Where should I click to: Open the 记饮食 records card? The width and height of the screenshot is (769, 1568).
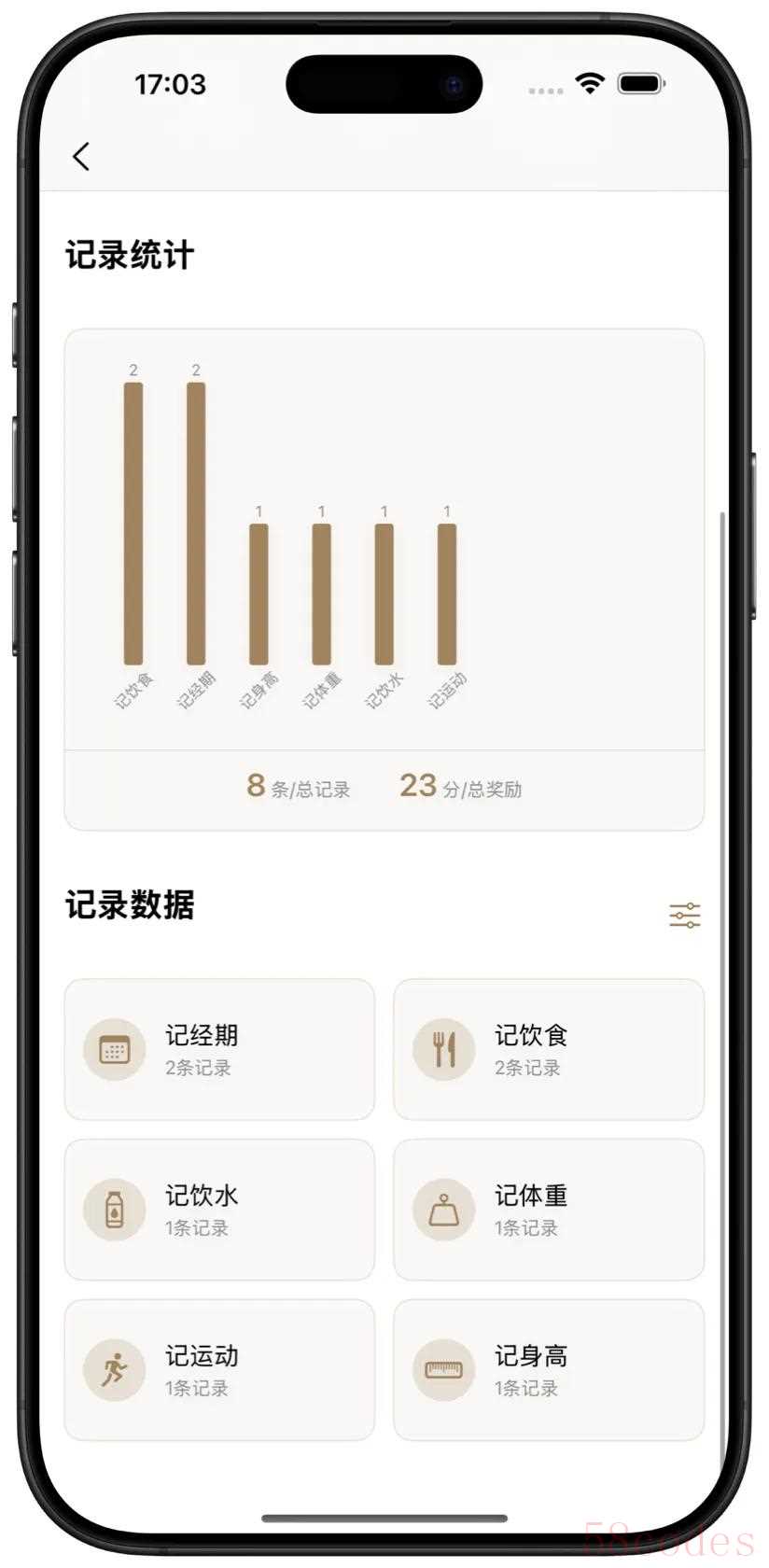point(548,1049)
